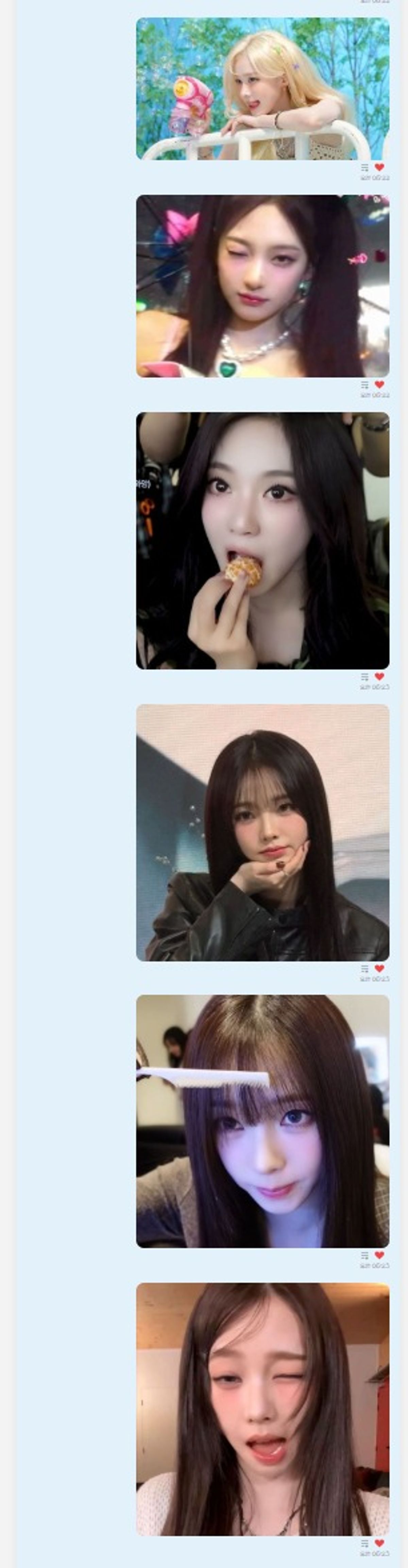The image size is (408, 1568).
Task: Tap the heart under the leather jacket photo
Action: [379, 968]
